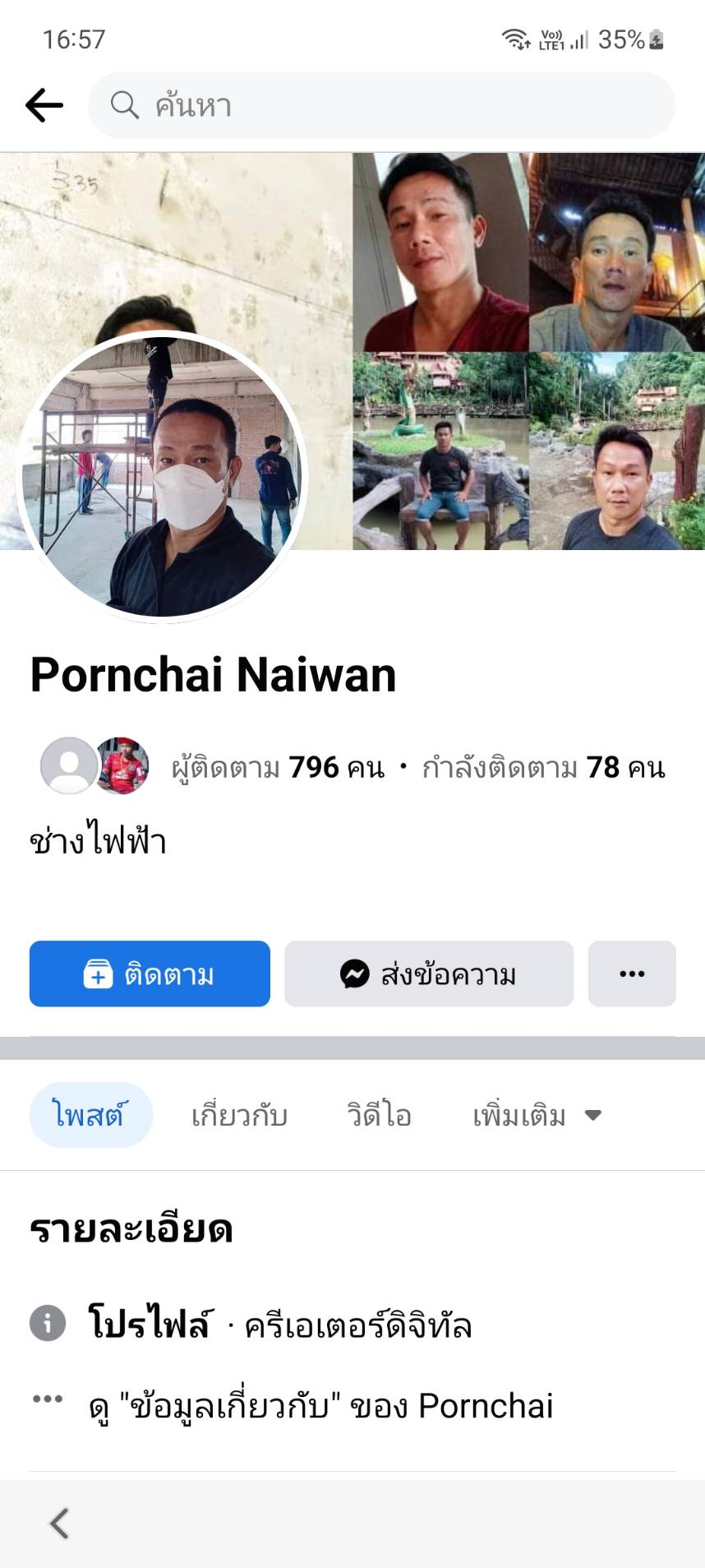Open the three-dot more options button
Screen dimensions: 705x1568
(631, 974)
